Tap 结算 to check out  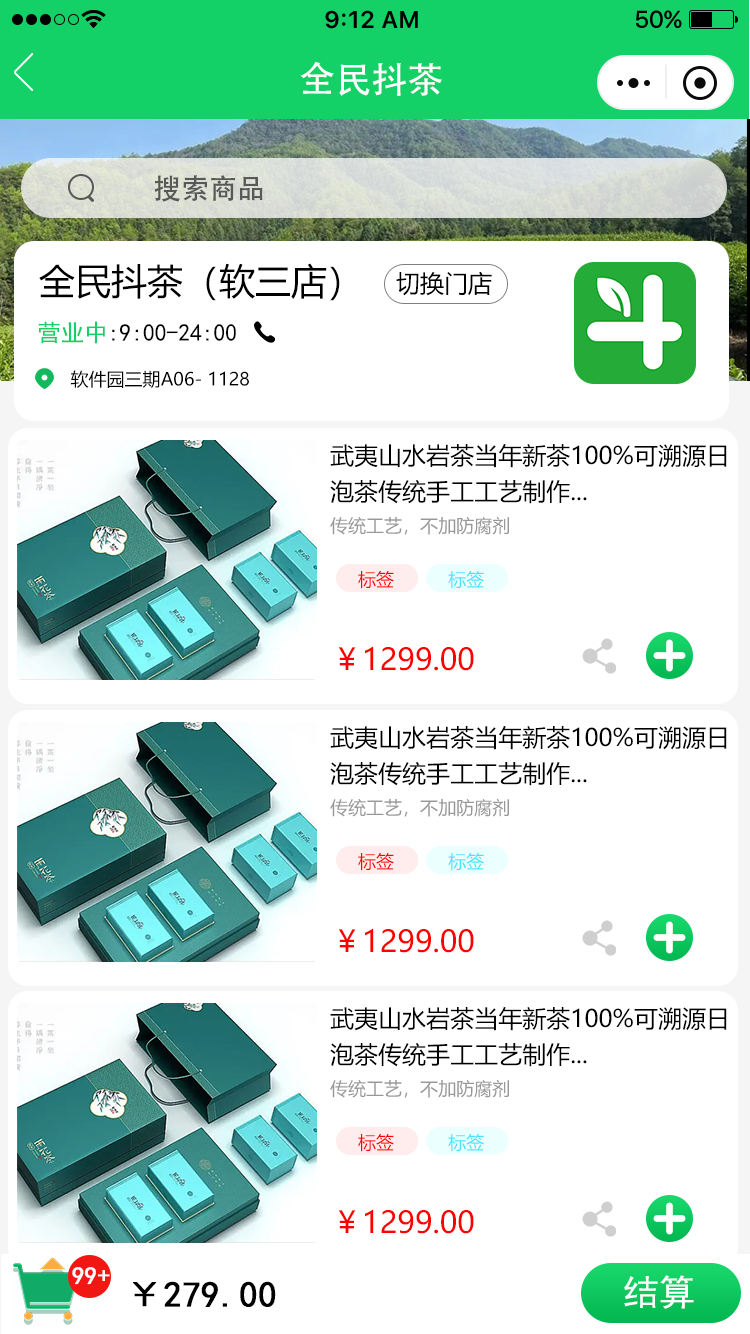point(658,1293)
